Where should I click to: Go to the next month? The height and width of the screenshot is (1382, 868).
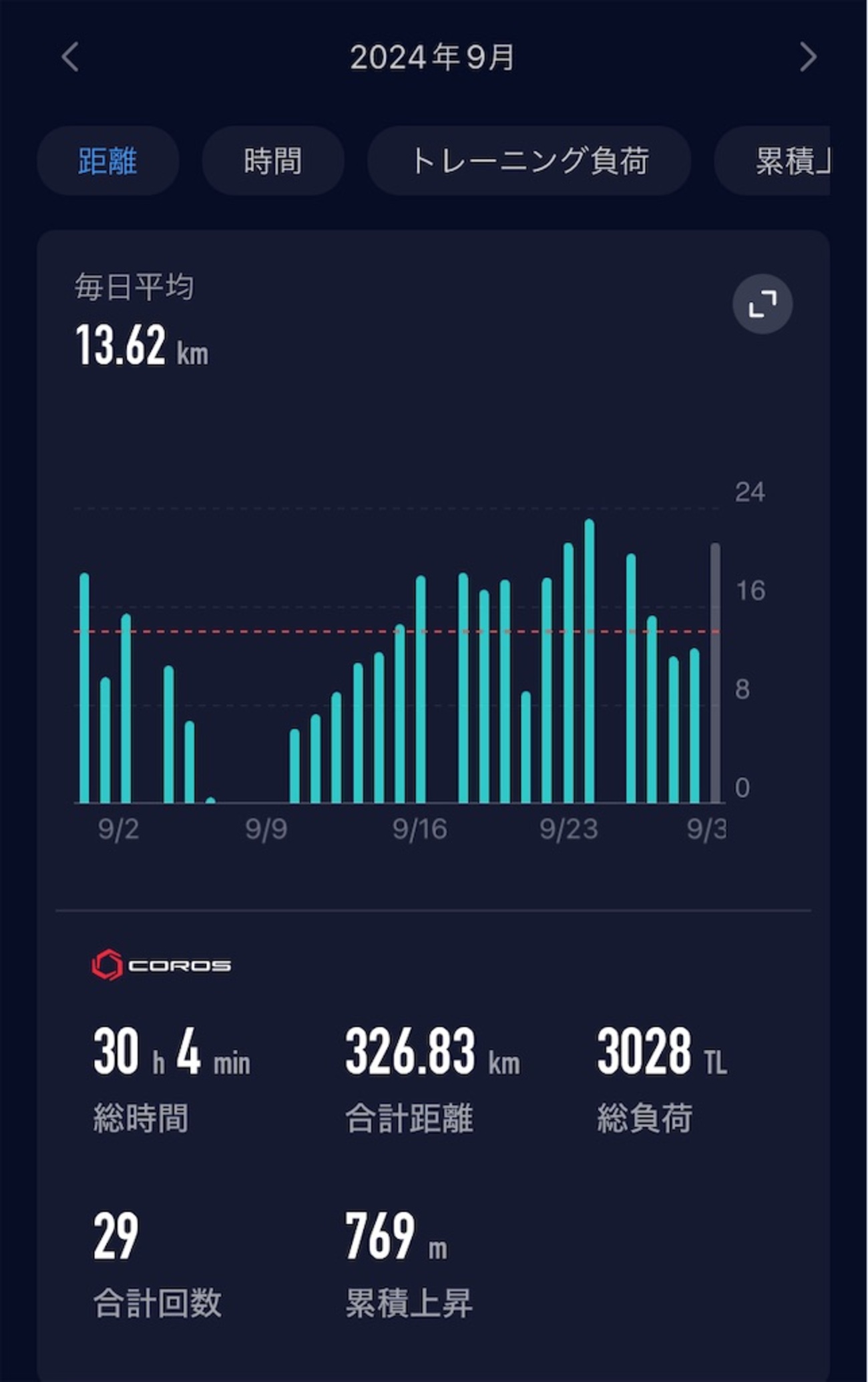(808, 57)
